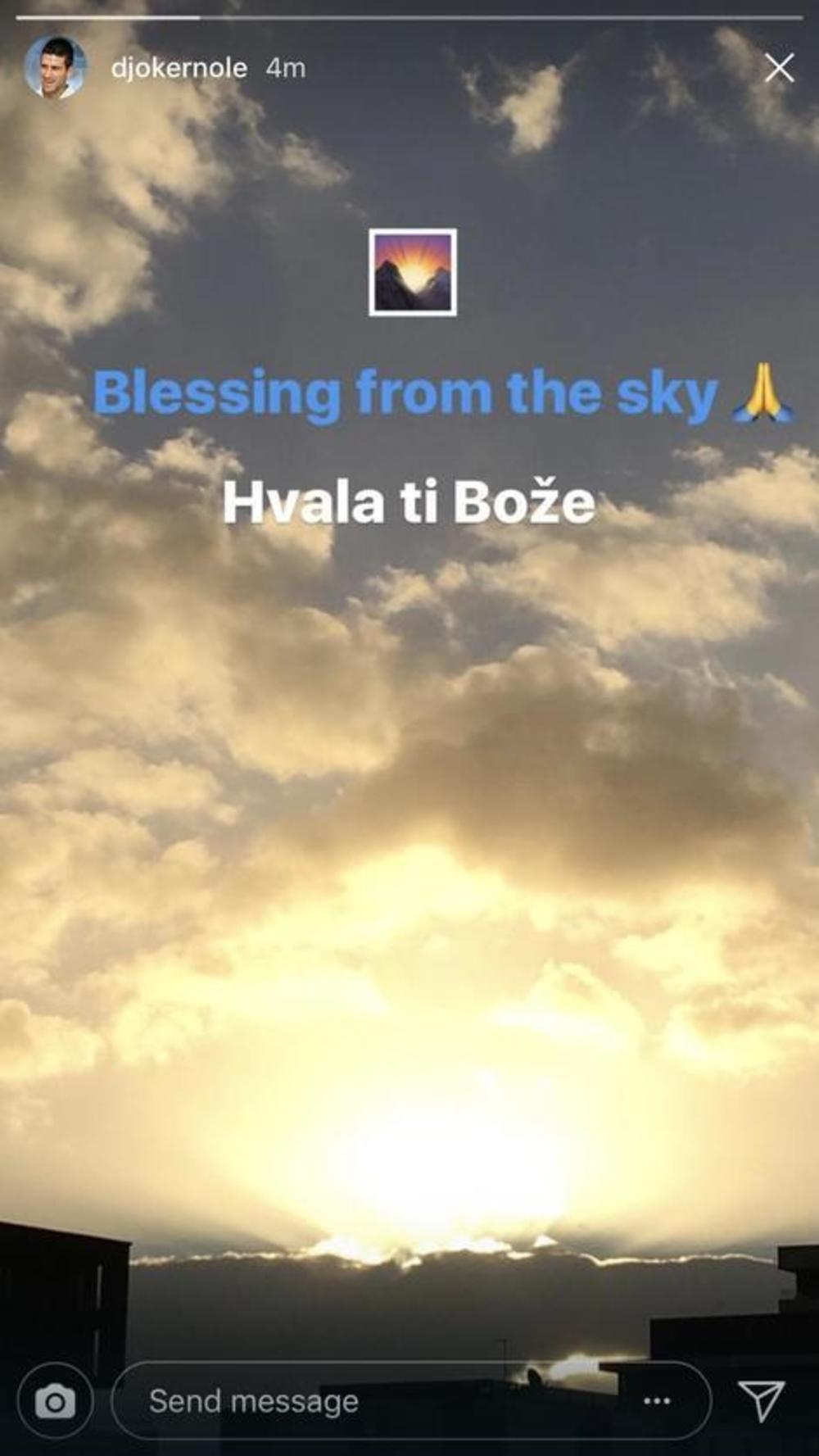Open the camera to reply
The height and width of the screenshot is (1456, 819).
coord(55,1401)
